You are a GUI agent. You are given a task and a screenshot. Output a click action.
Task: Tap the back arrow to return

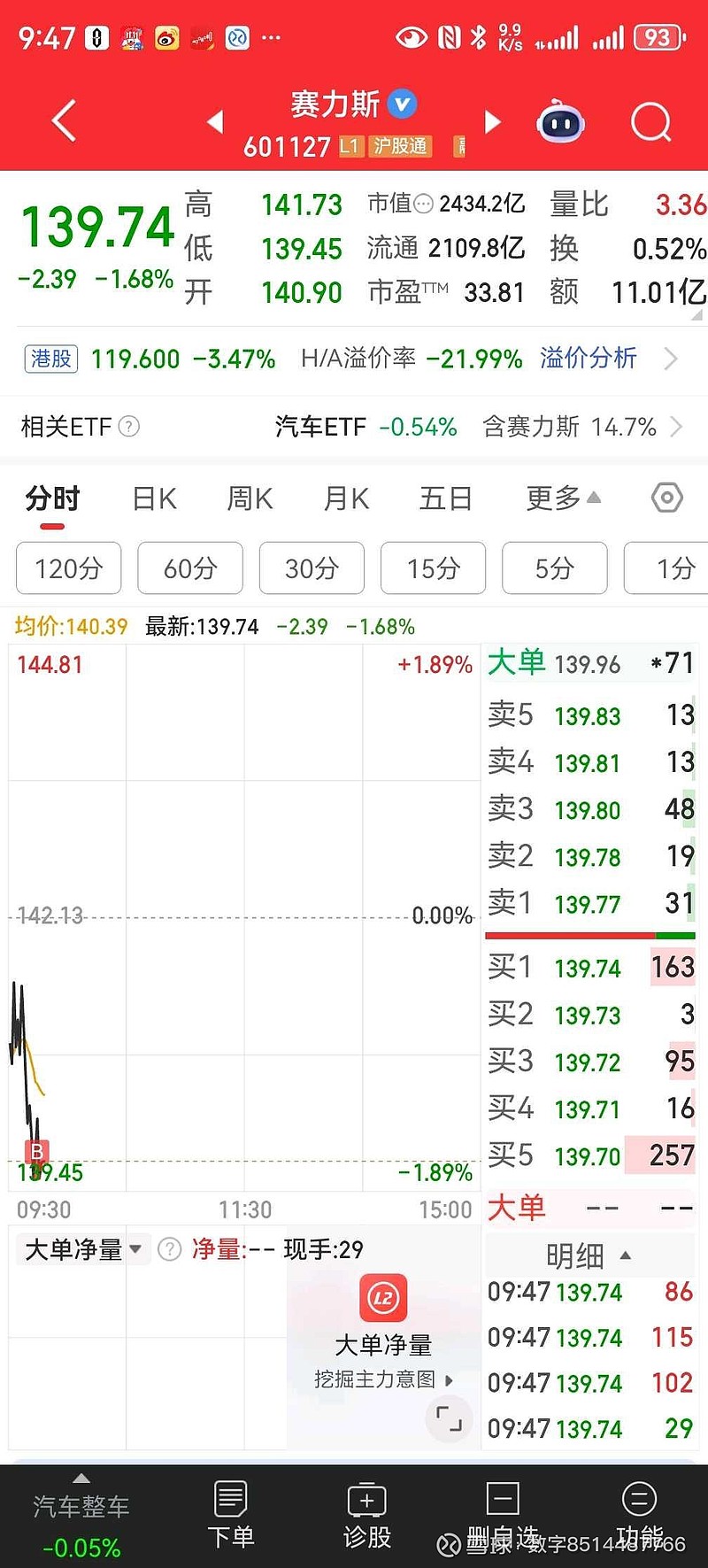coord(62,121)
